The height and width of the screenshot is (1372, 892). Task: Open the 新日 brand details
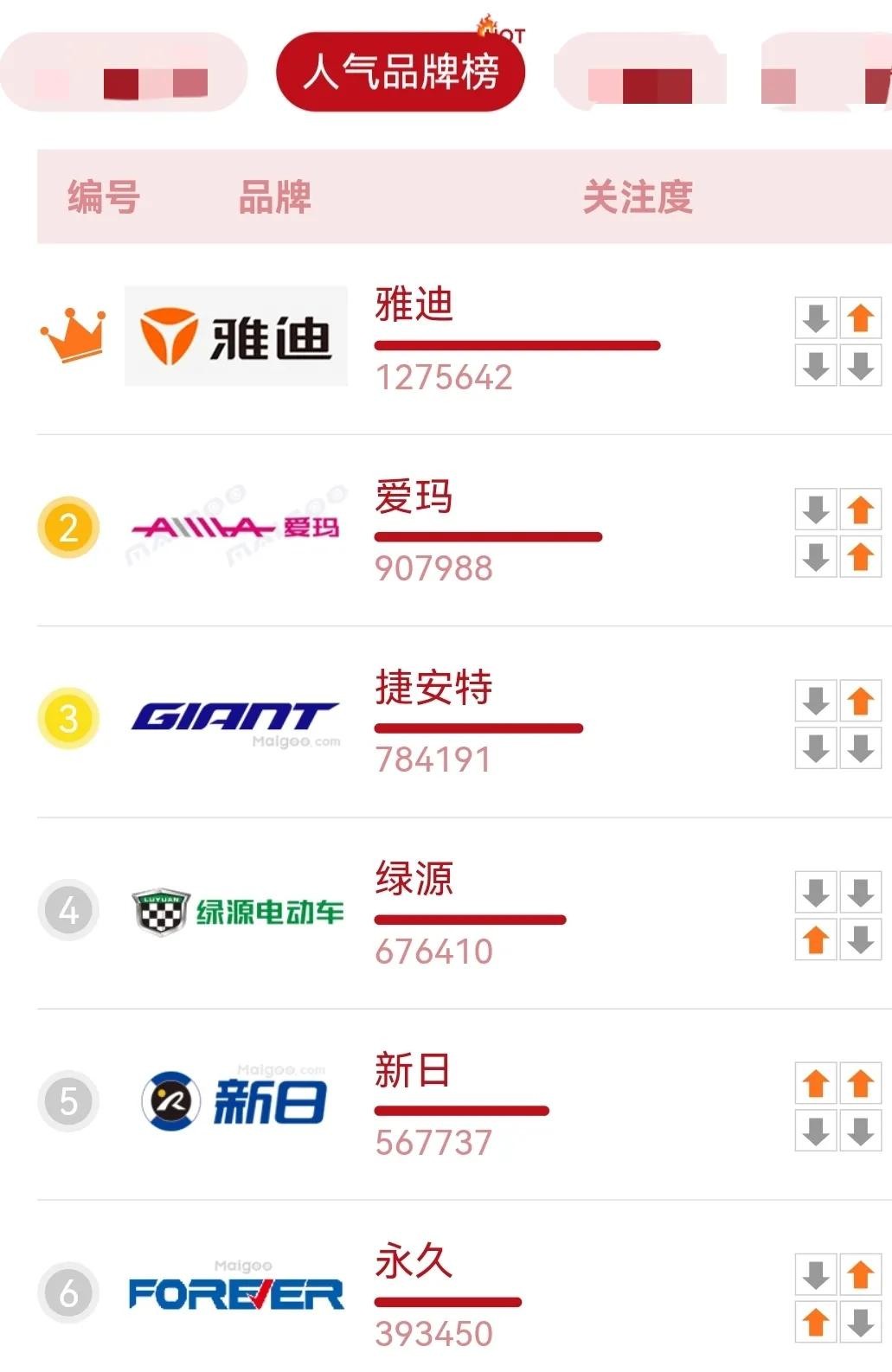pyautogui.click(x=412, y=1070)
